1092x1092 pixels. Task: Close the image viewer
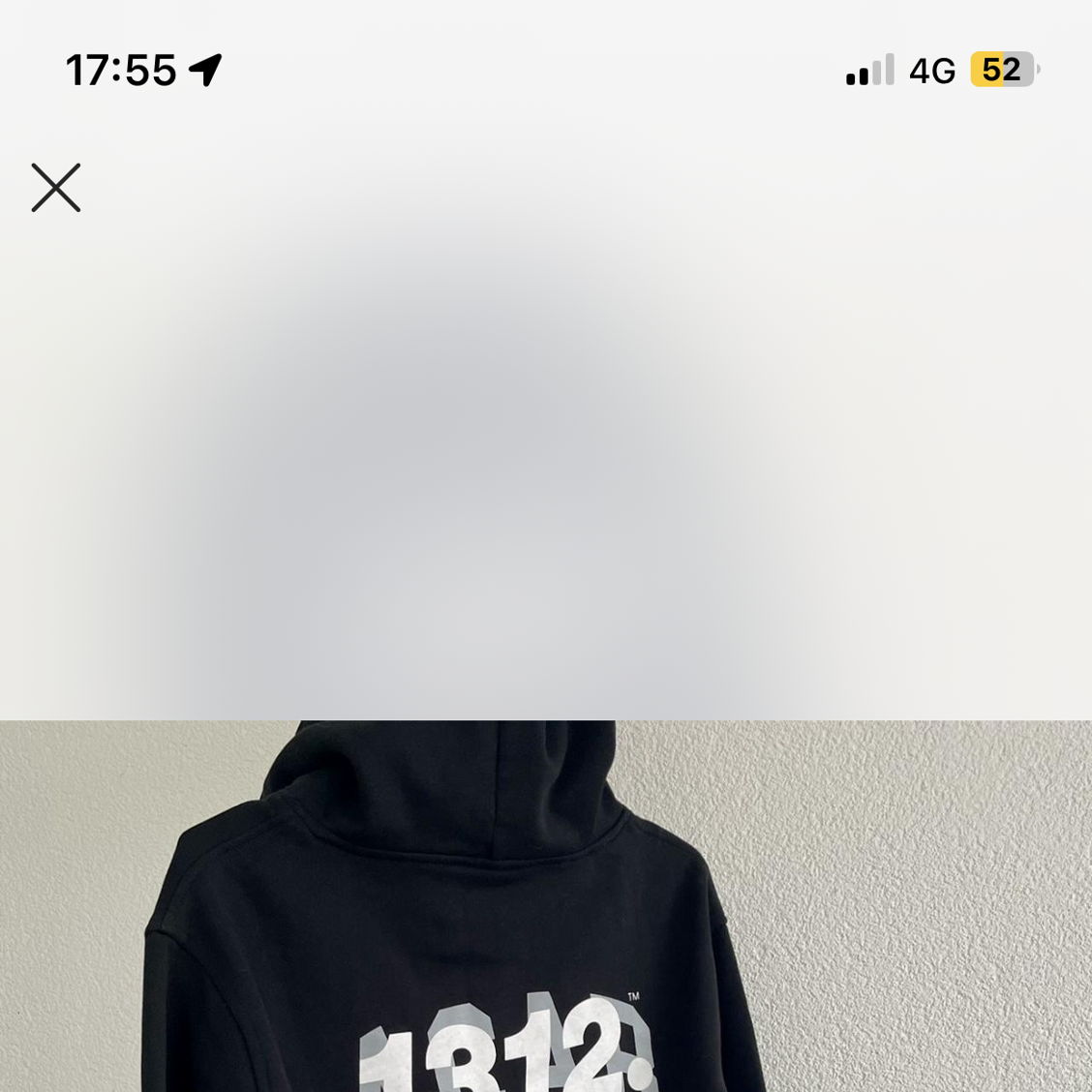click(55, 188)
